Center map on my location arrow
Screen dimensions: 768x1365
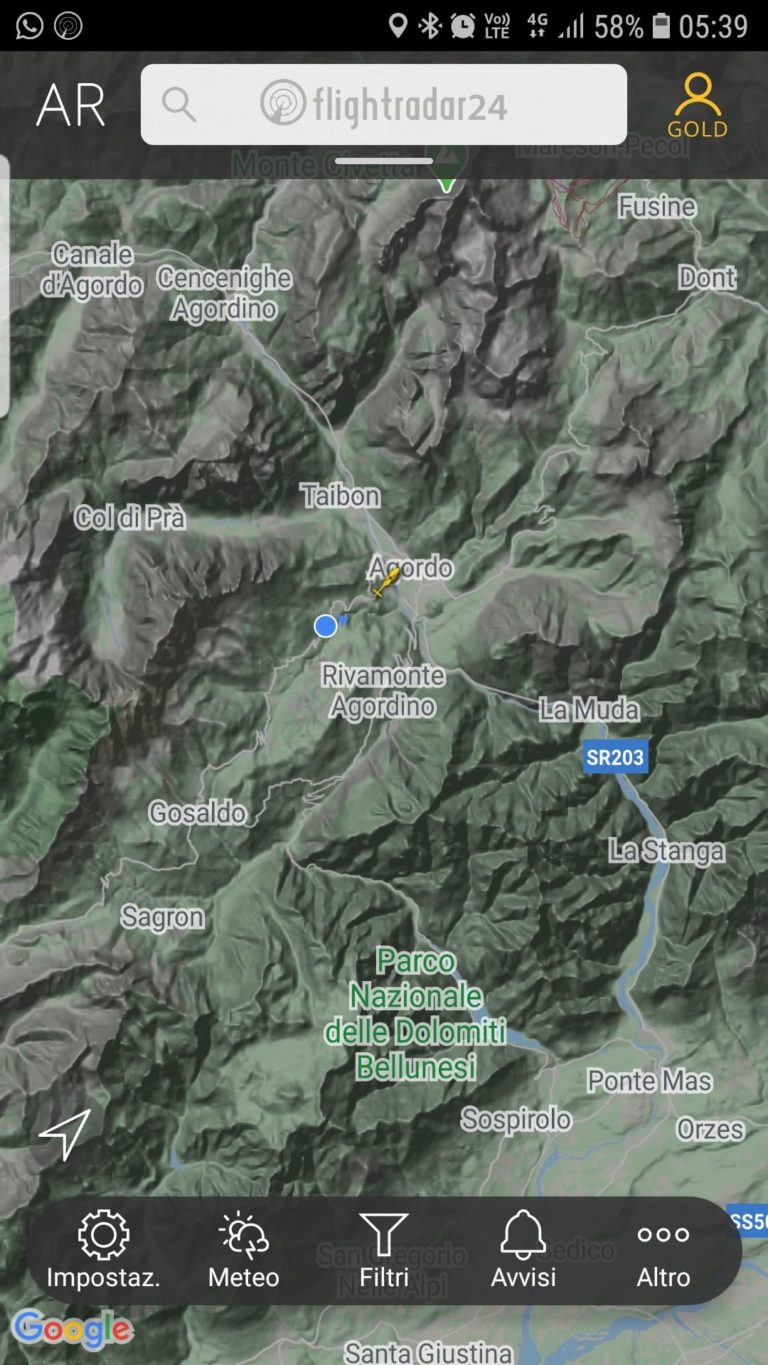click(65, 1133)
